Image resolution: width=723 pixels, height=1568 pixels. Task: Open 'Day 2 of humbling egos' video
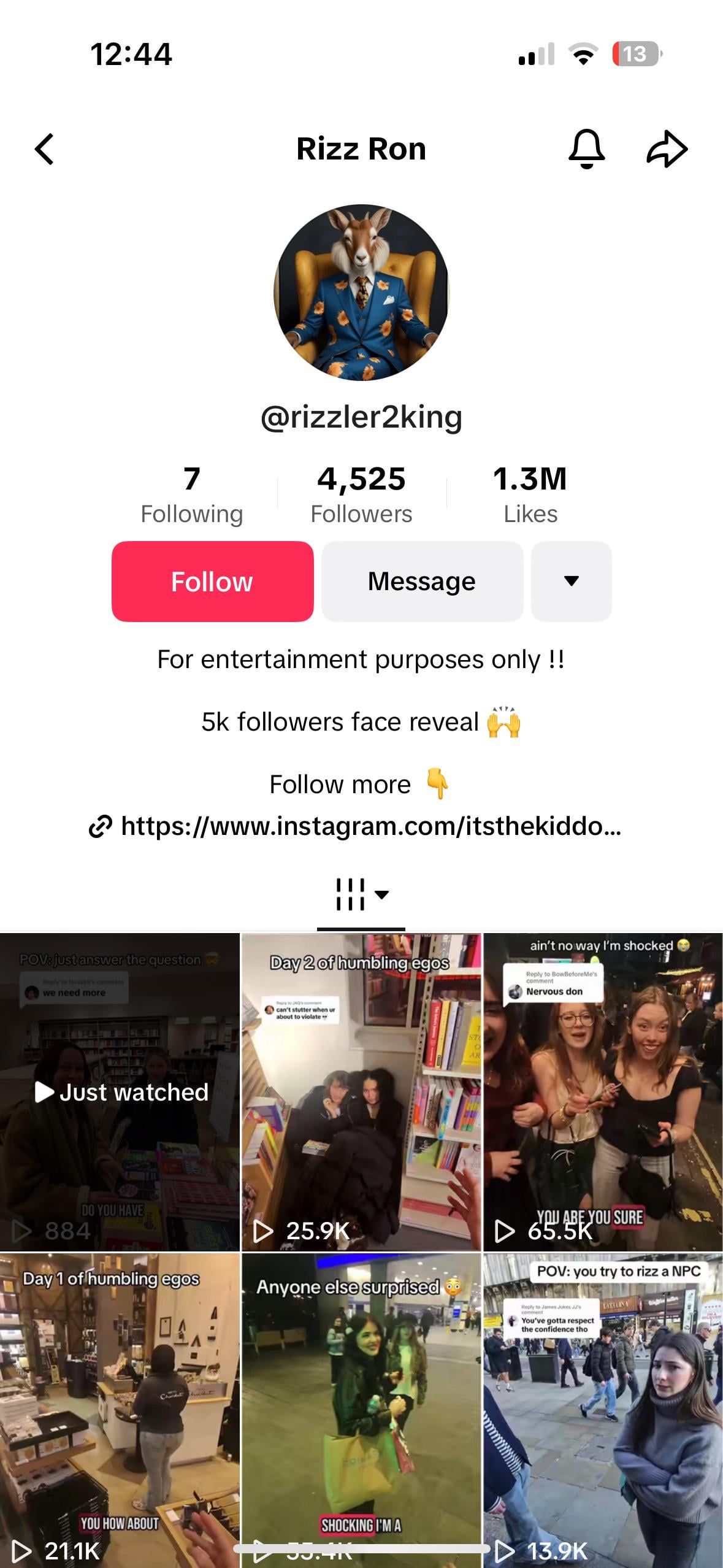(x=361, y=1092)
